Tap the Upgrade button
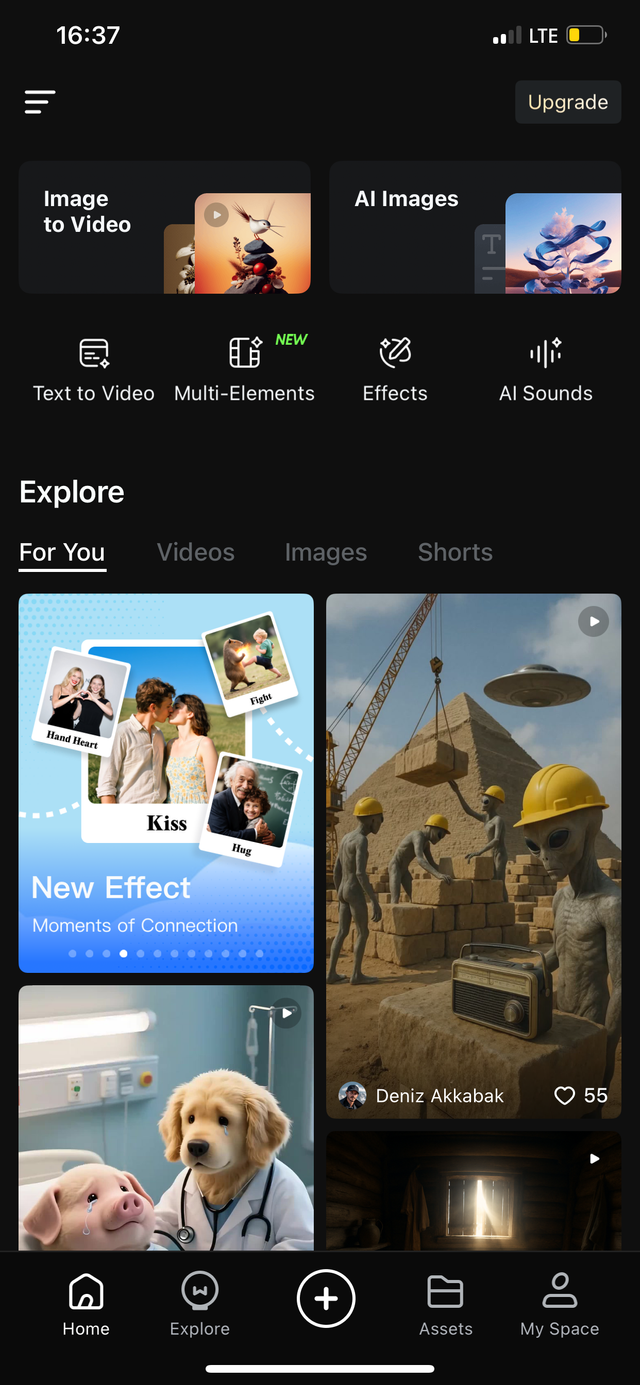 pyautogui.click(x=567, y=102)
